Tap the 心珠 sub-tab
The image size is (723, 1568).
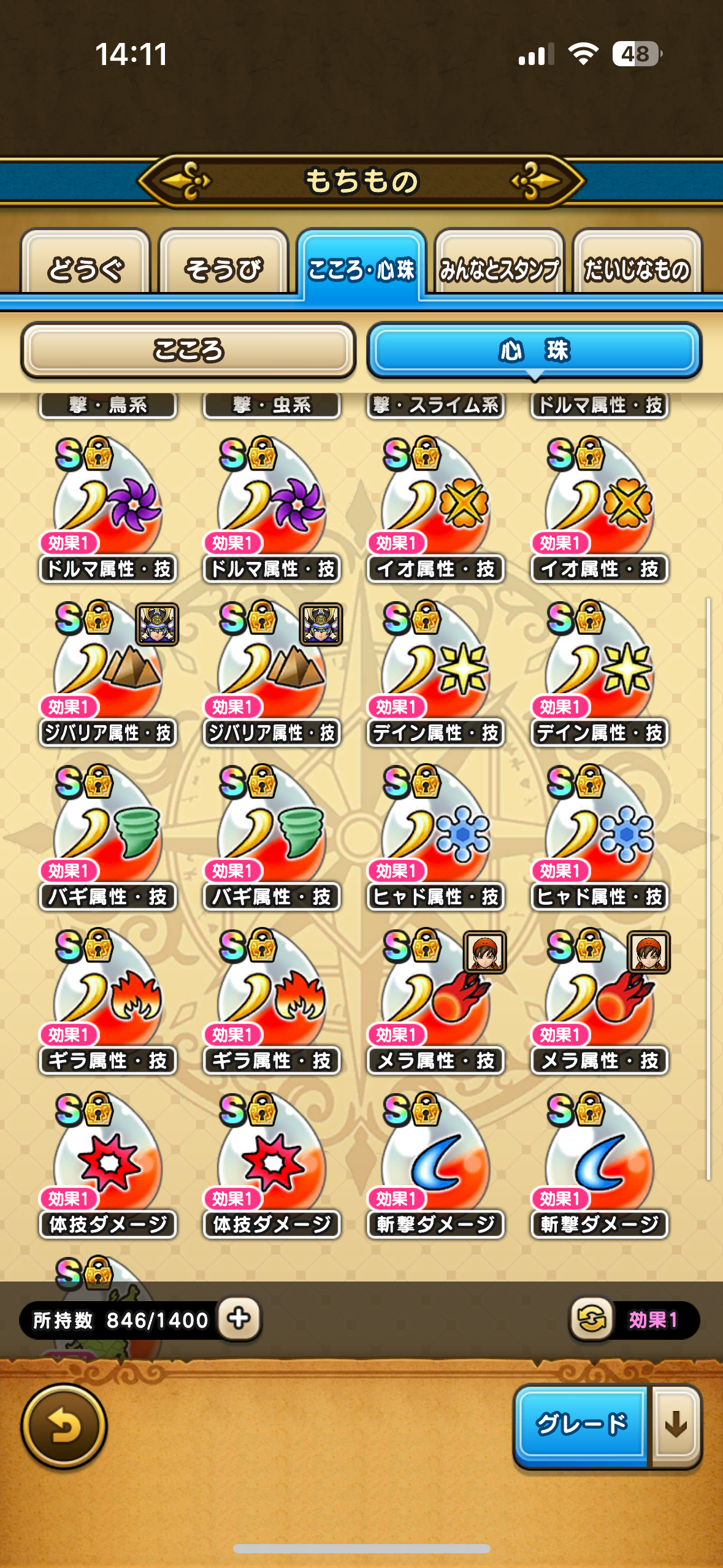(534, 350)
